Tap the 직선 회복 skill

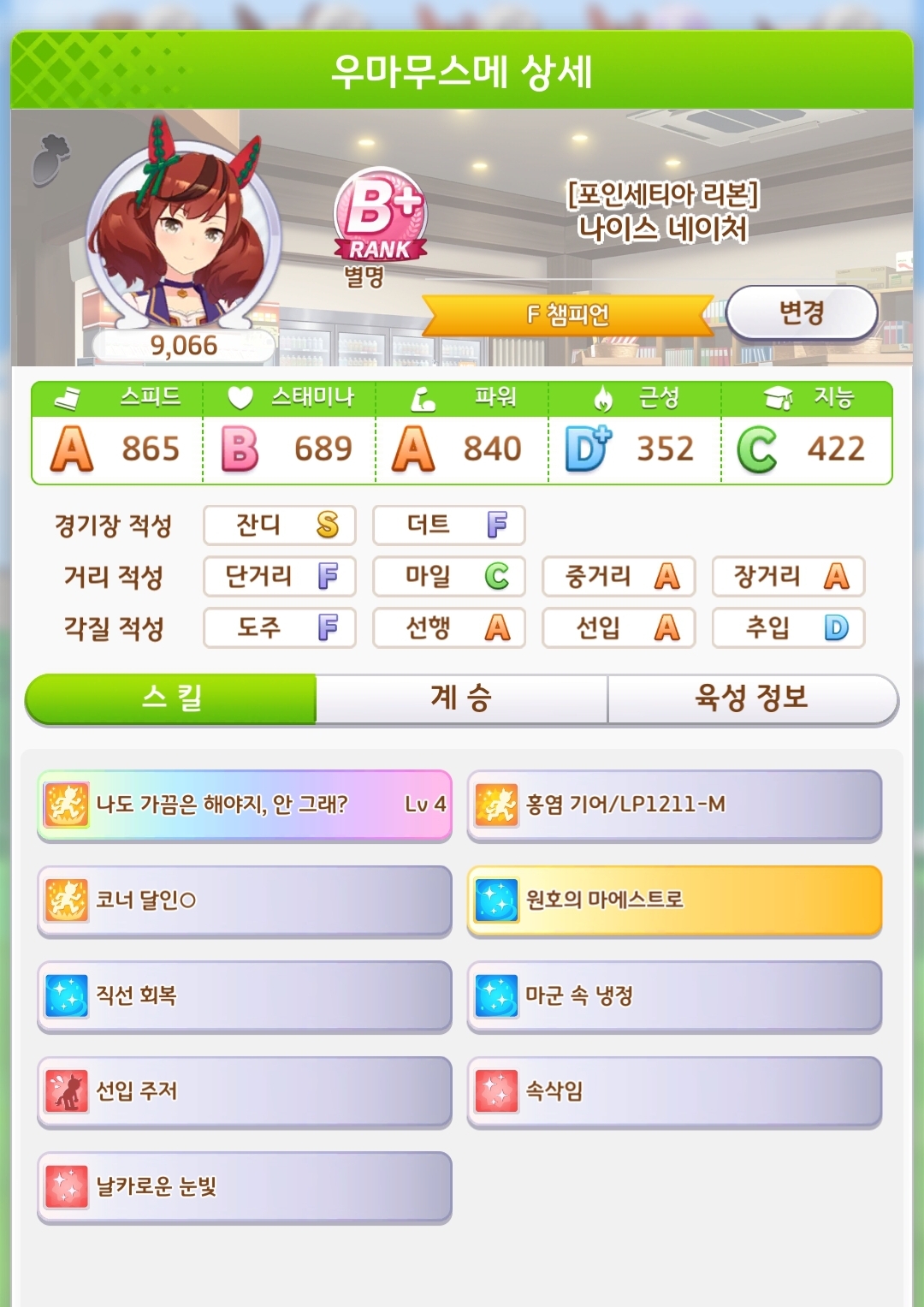(x=245, y=995)
